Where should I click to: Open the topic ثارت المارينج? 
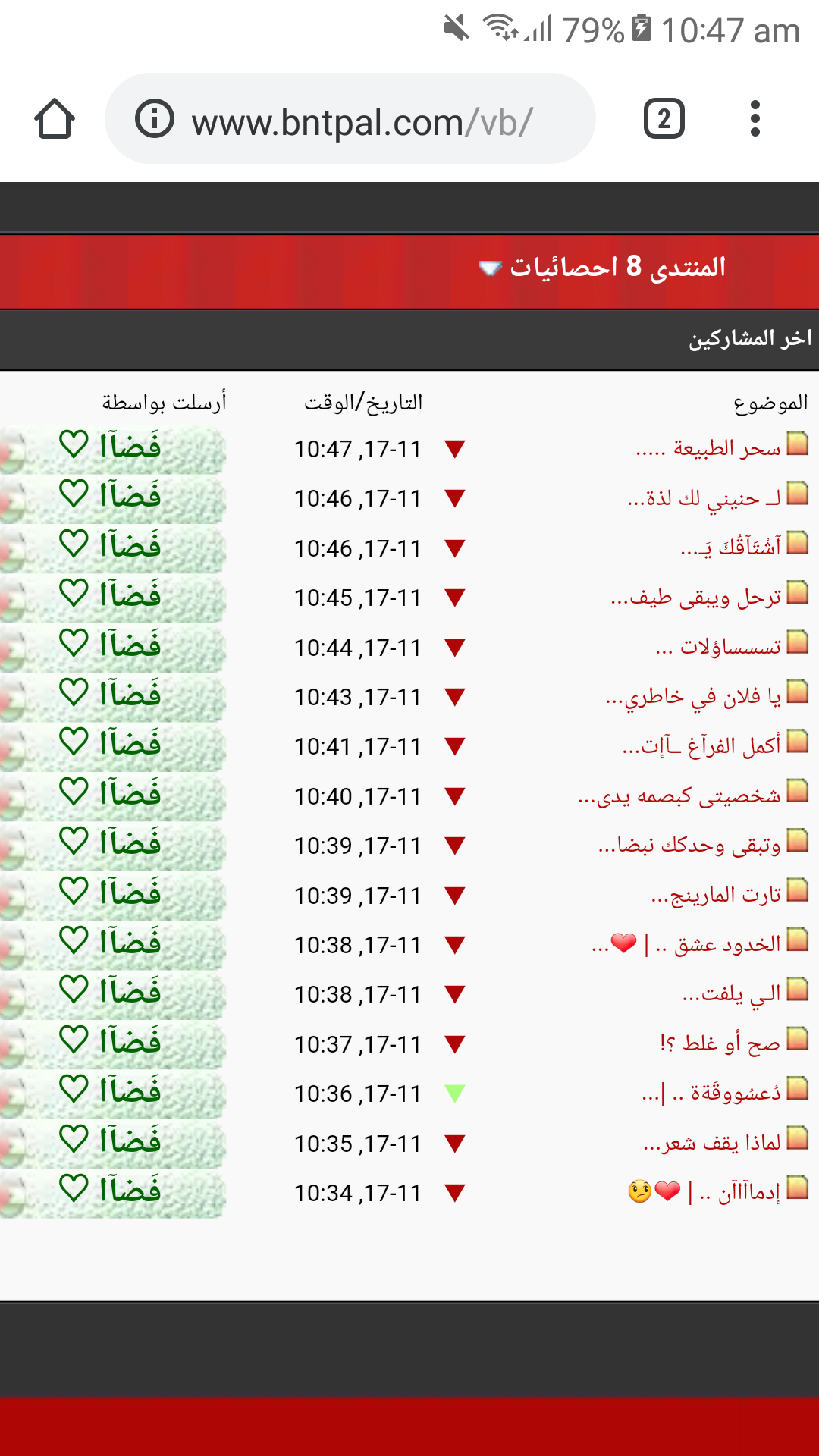(x=716, y=895)
